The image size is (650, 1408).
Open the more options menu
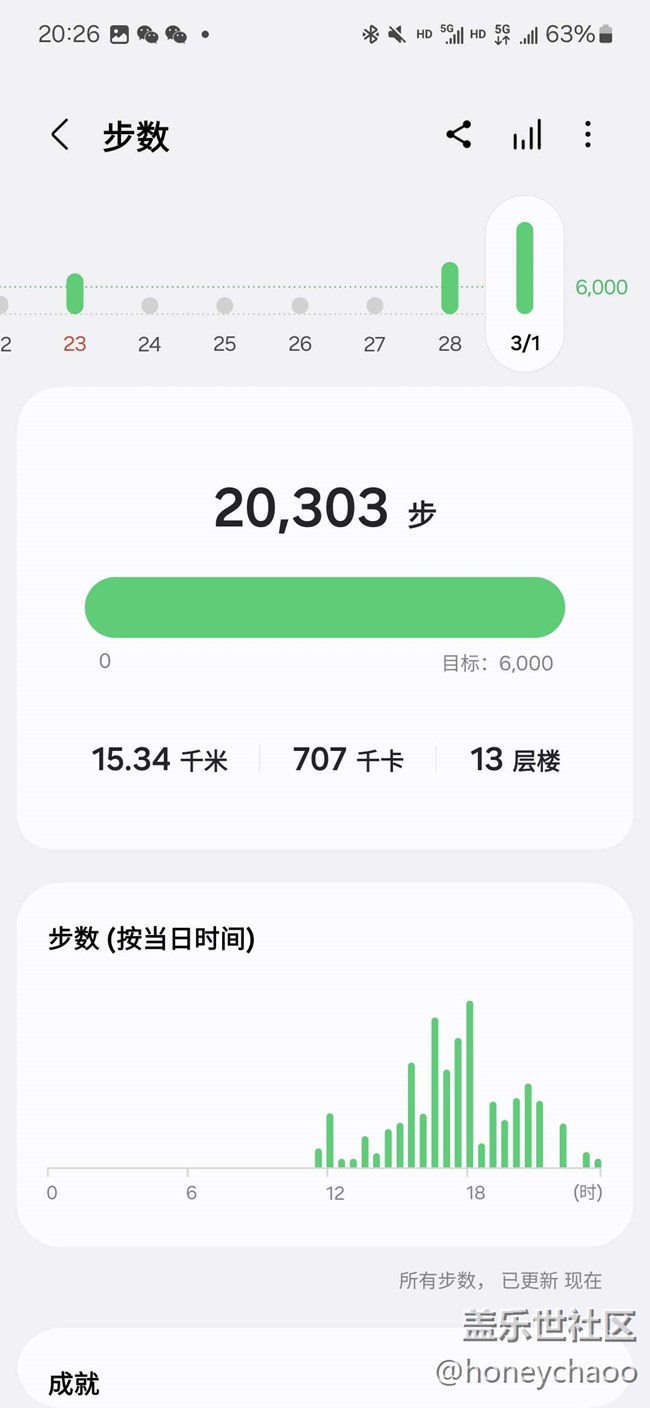[588, 135]
